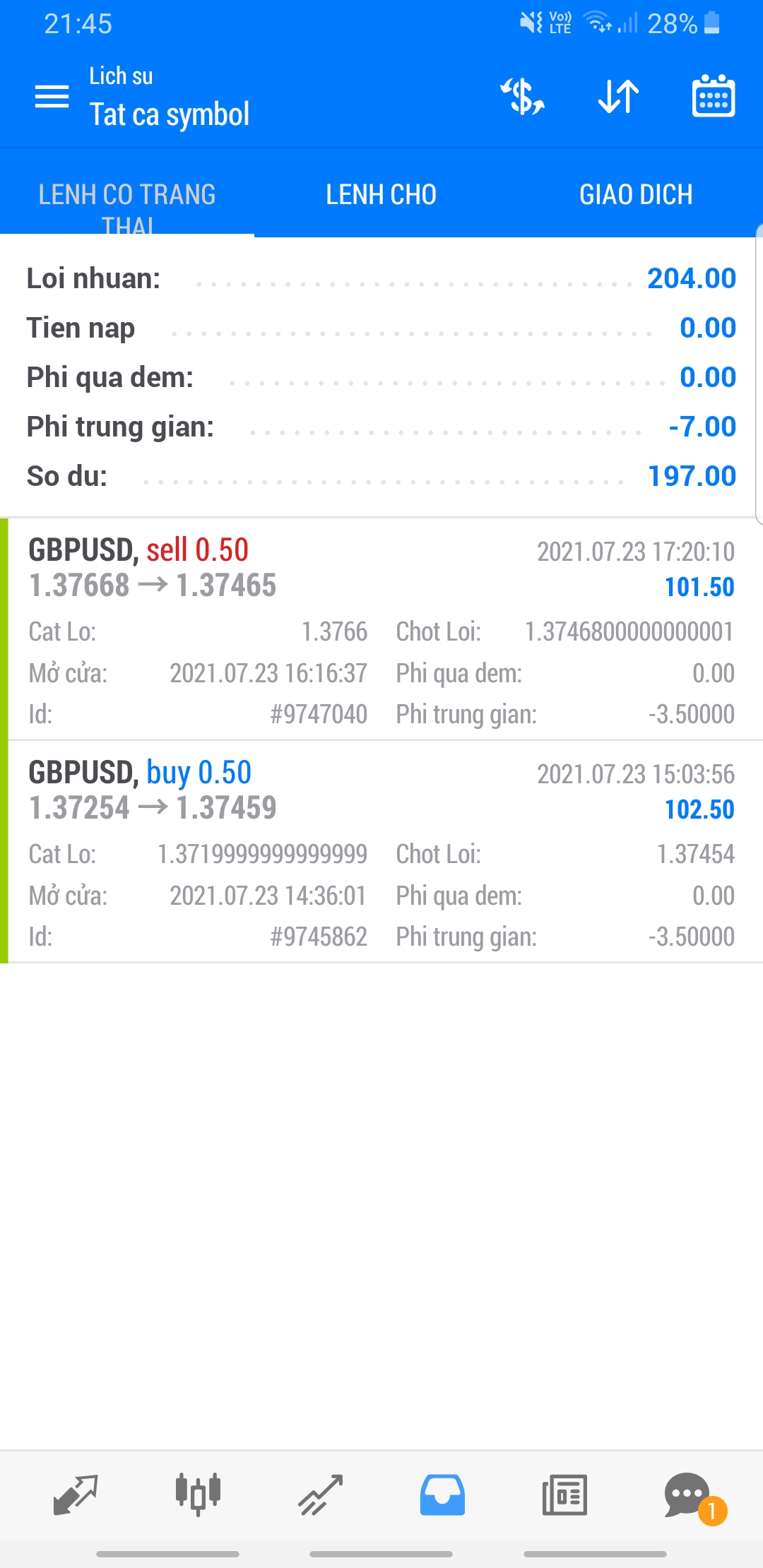Open the GBPUSD buy 0.50 order
Image resolution: width=763 pixels, height=1568 pixels.
pyautogui.click(x=381, y=851)
